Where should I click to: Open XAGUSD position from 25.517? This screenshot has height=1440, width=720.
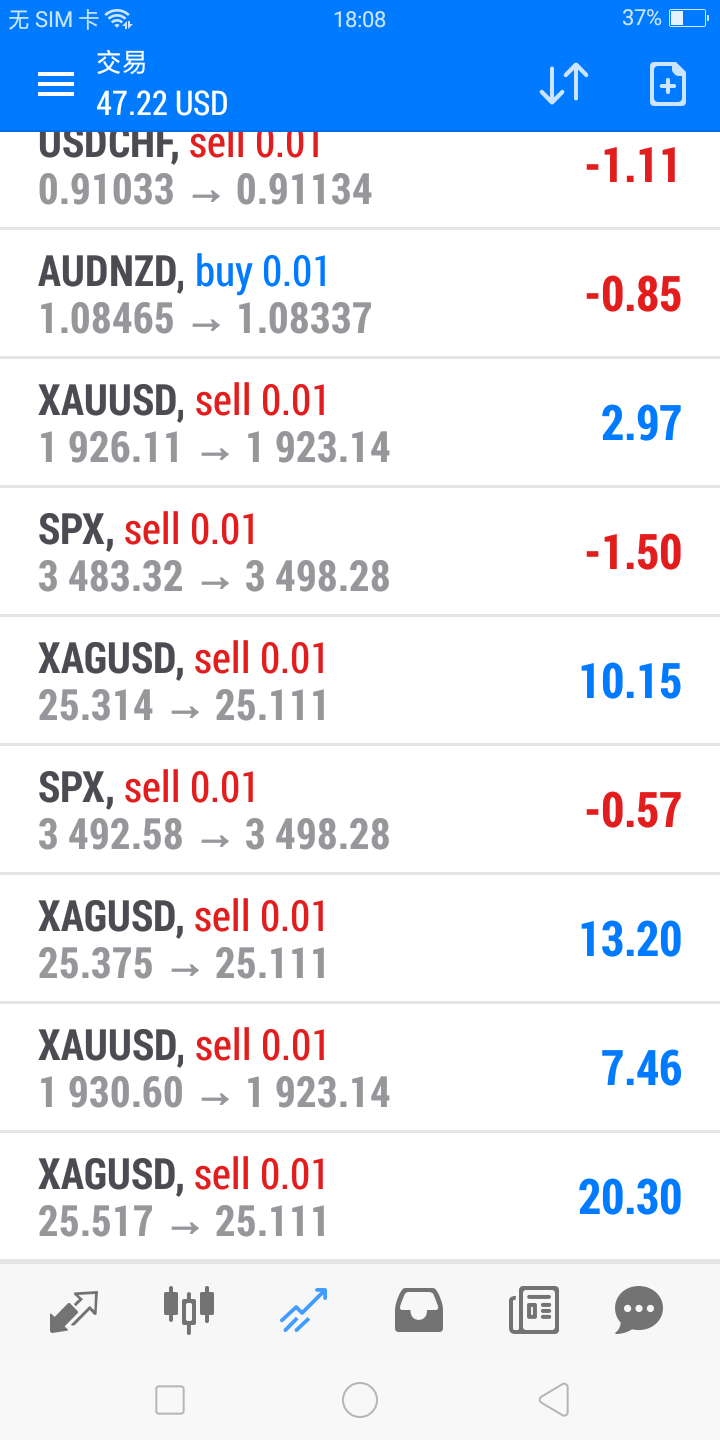click(360, 1197)
